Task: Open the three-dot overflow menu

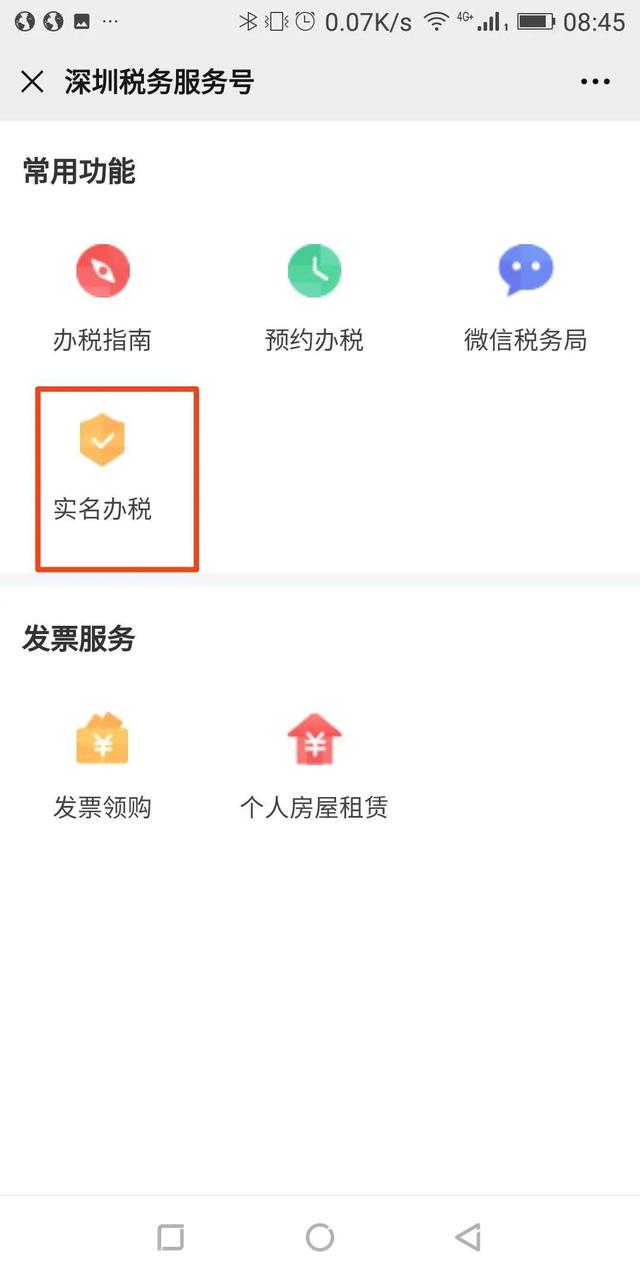Action: coord(595,82)
